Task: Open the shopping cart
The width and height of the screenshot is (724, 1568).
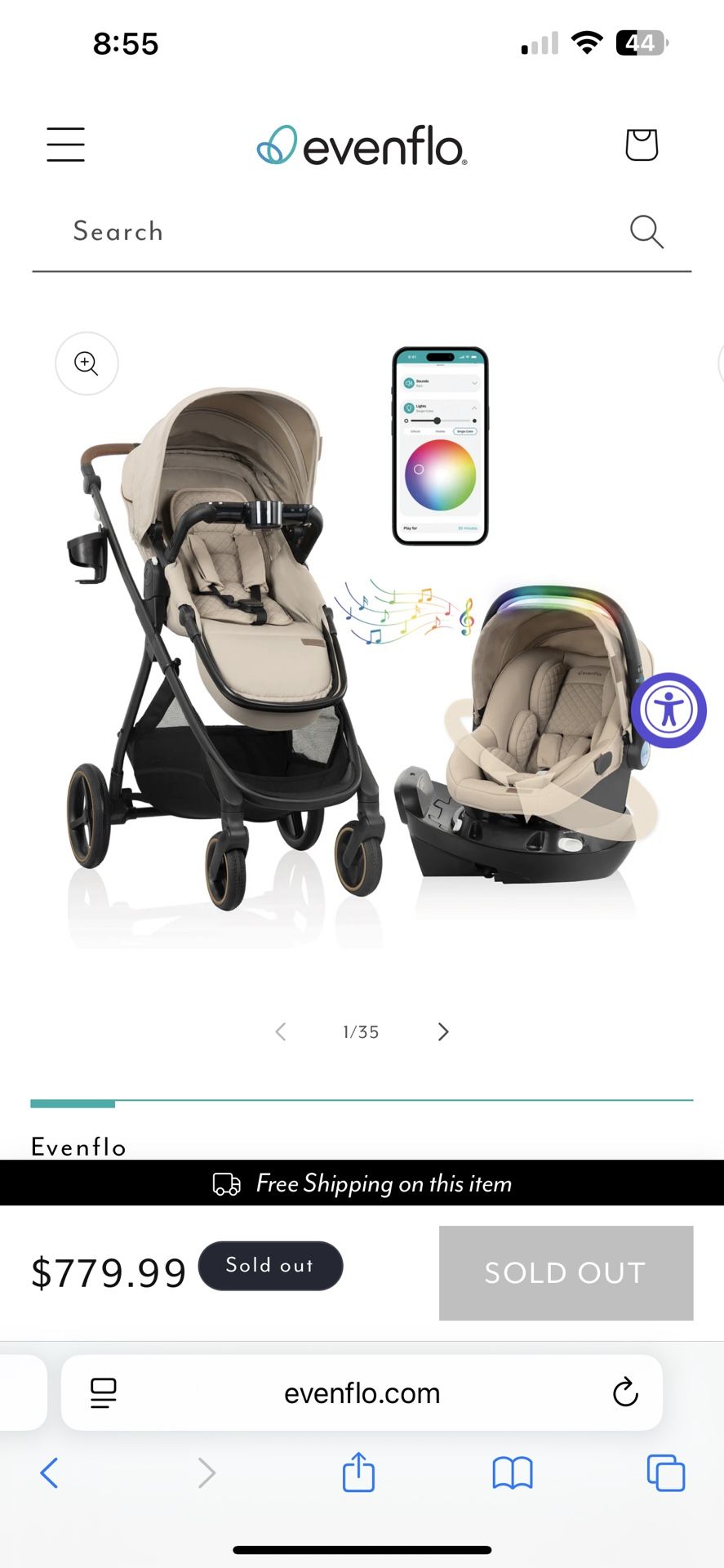Action: 641,145
